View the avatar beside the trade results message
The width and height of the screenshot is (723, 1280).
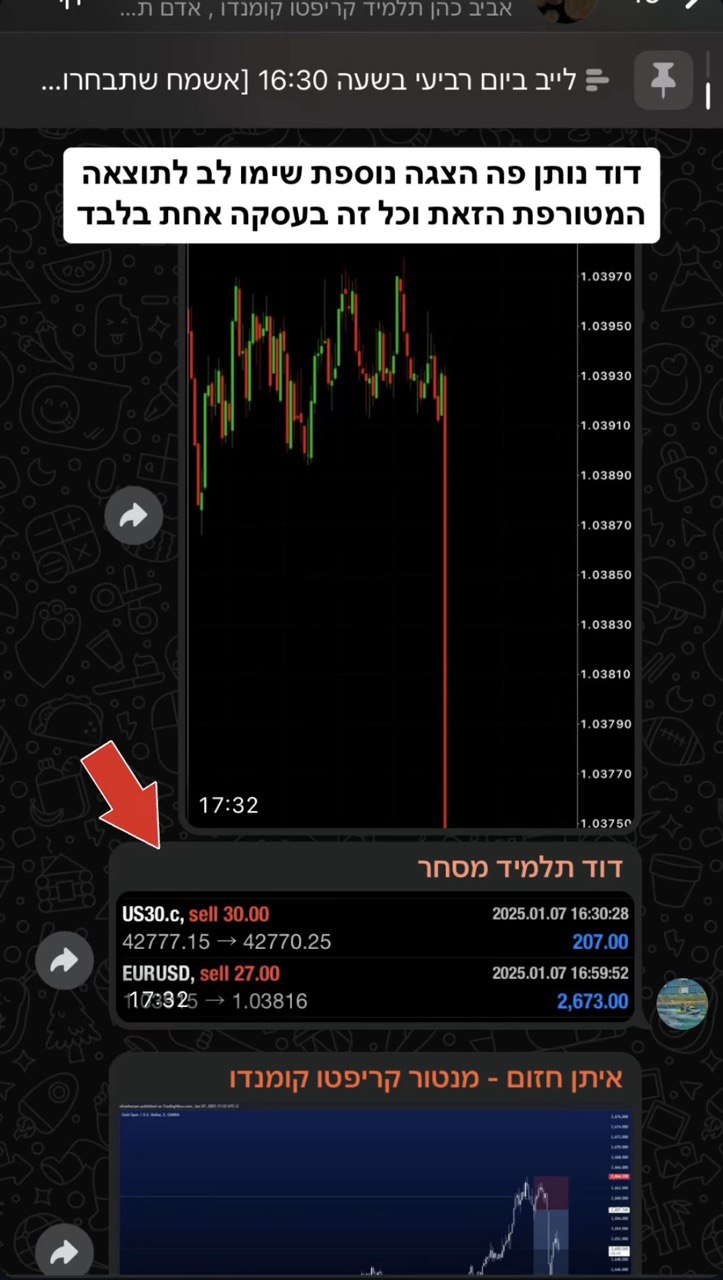click(682, 1003)
